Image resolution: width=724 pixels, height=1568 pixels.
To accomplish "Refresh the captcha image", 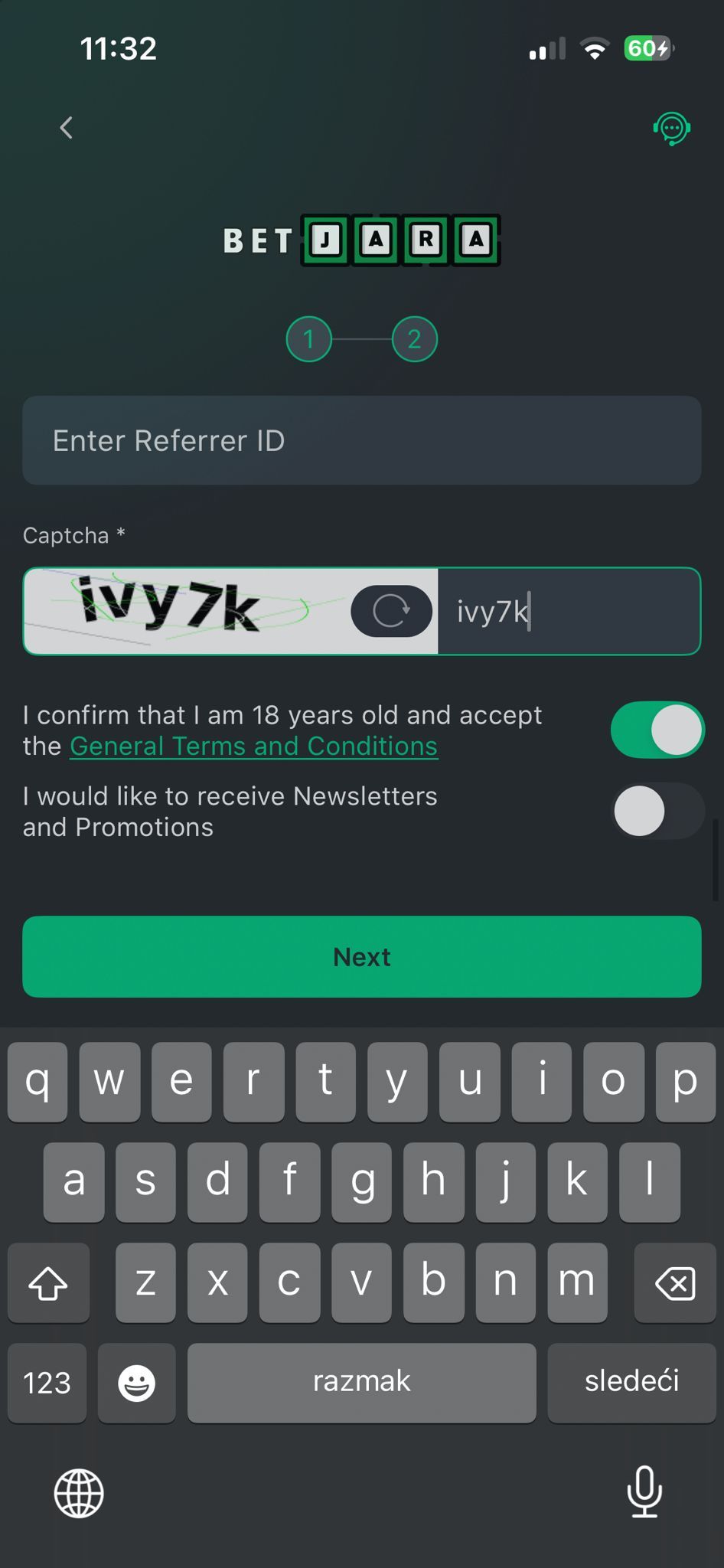I will (x=392, y=611).
